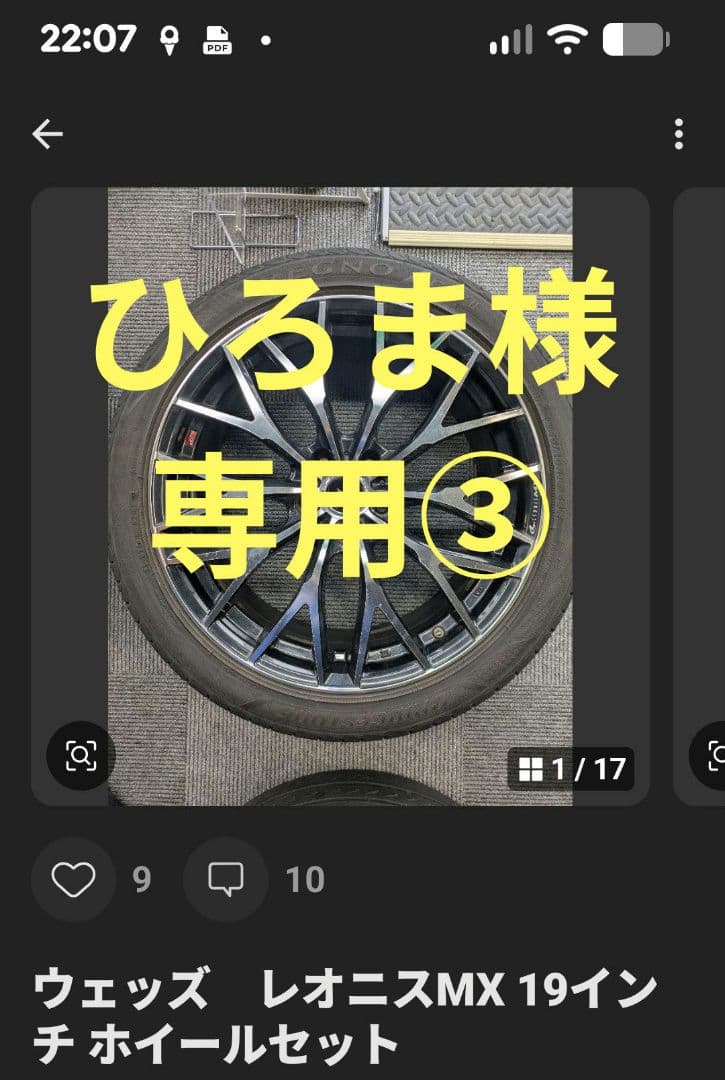Tap the like count showing 9

tap(141, 879)
